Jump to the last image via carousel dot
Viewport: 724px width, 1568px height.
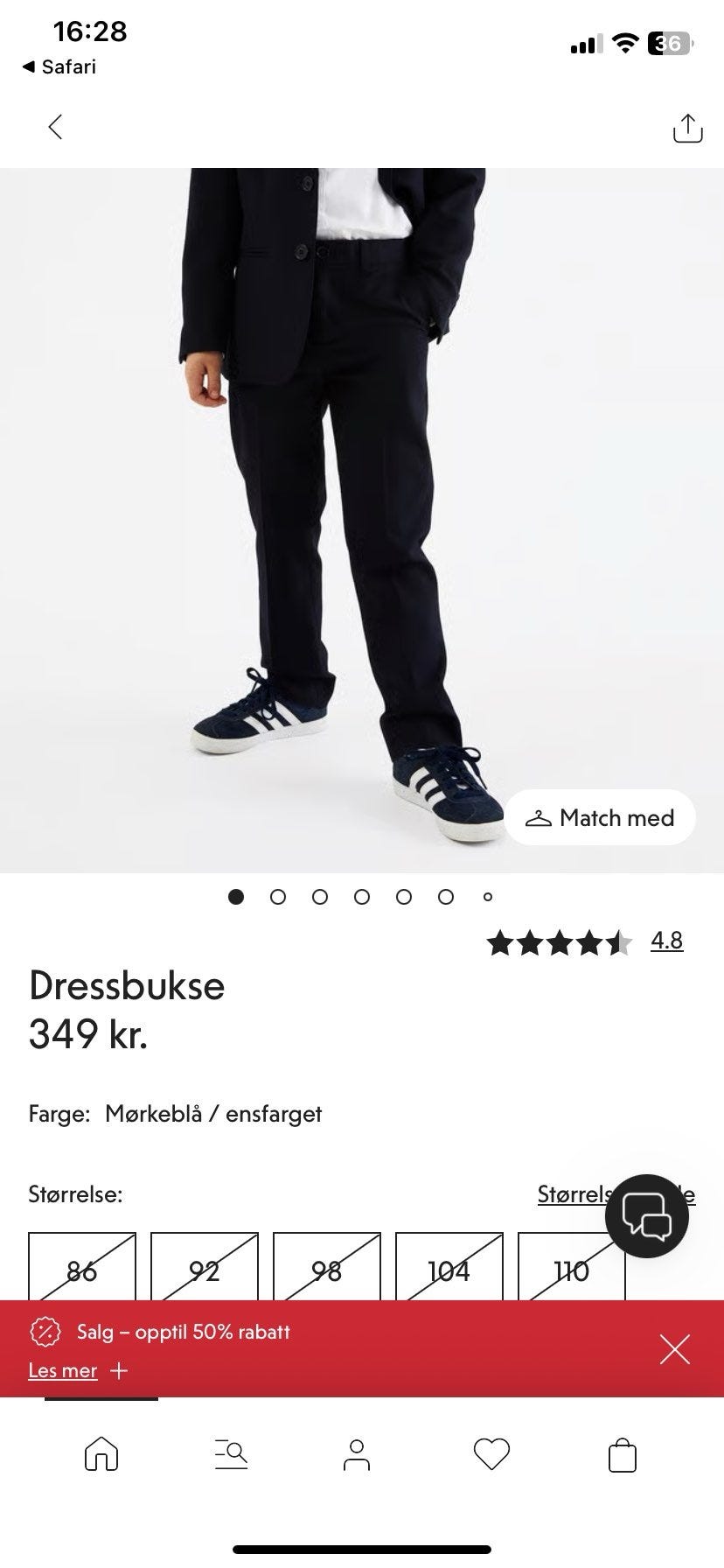[488, 897]
